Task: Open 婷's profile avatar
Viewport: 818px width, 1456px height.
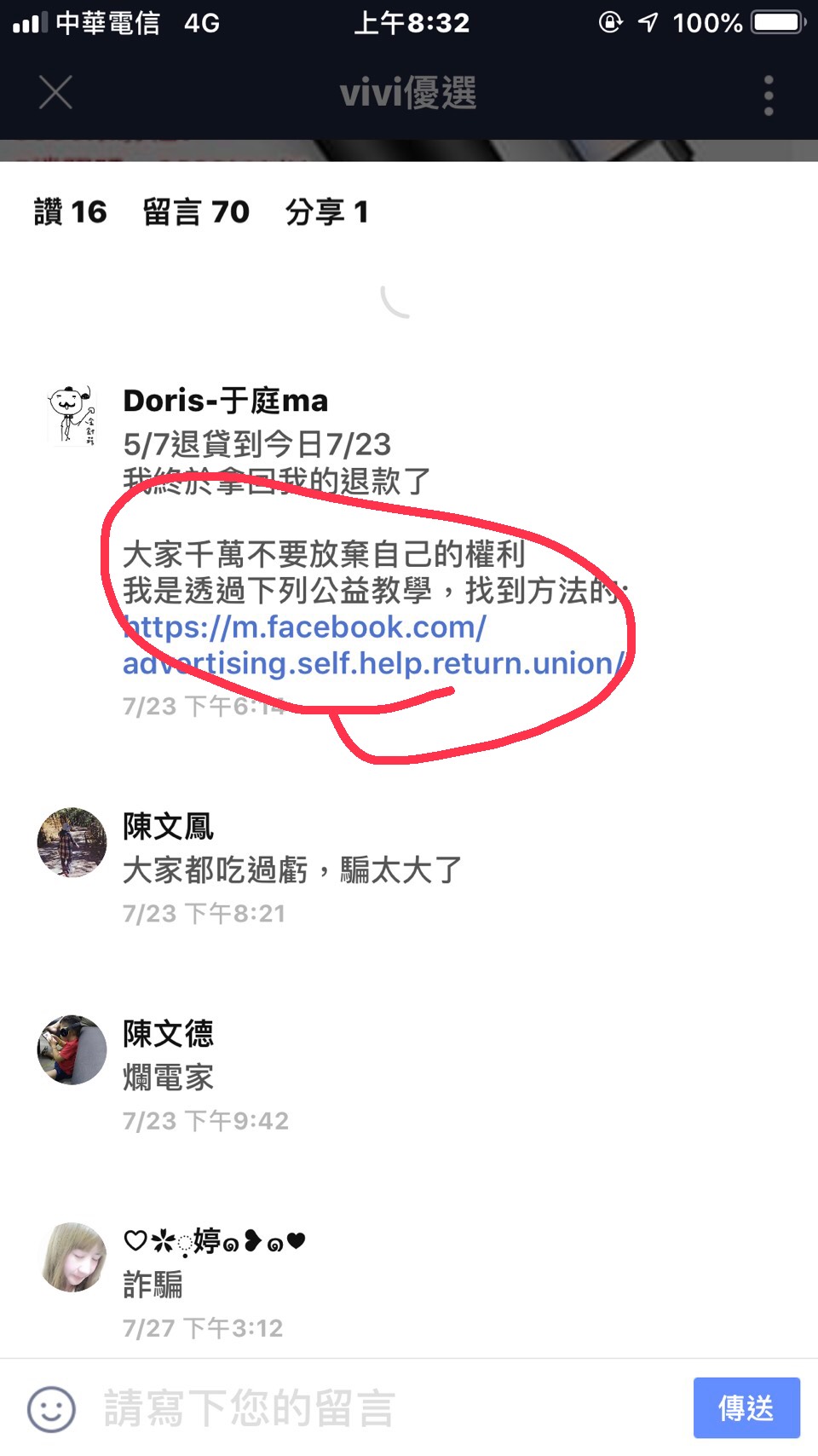Action: click(72, 1257)
